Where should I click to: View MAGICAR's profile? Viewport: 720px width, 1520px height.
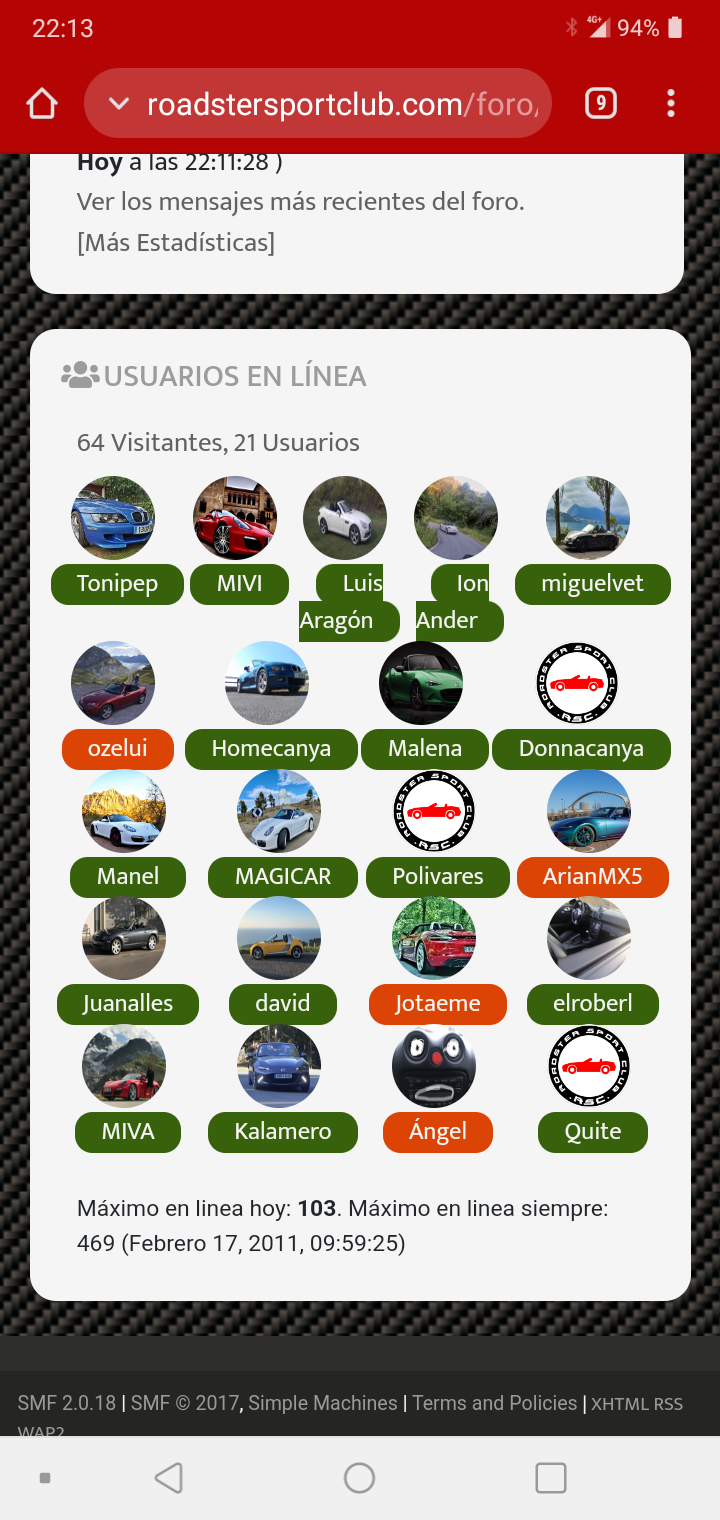click(283, 877)
